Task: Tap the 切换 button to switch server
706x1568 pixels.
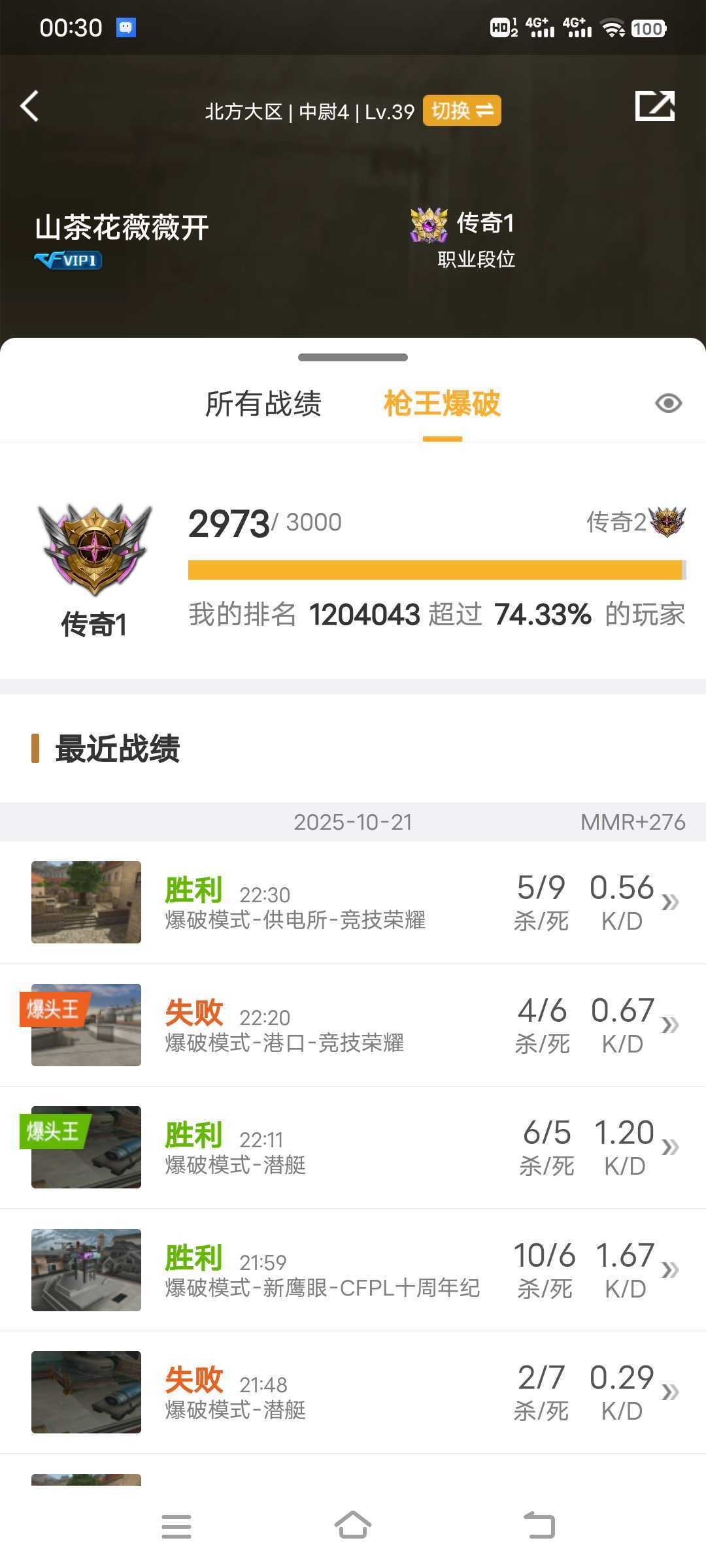Action: click(x=462, y=110)
